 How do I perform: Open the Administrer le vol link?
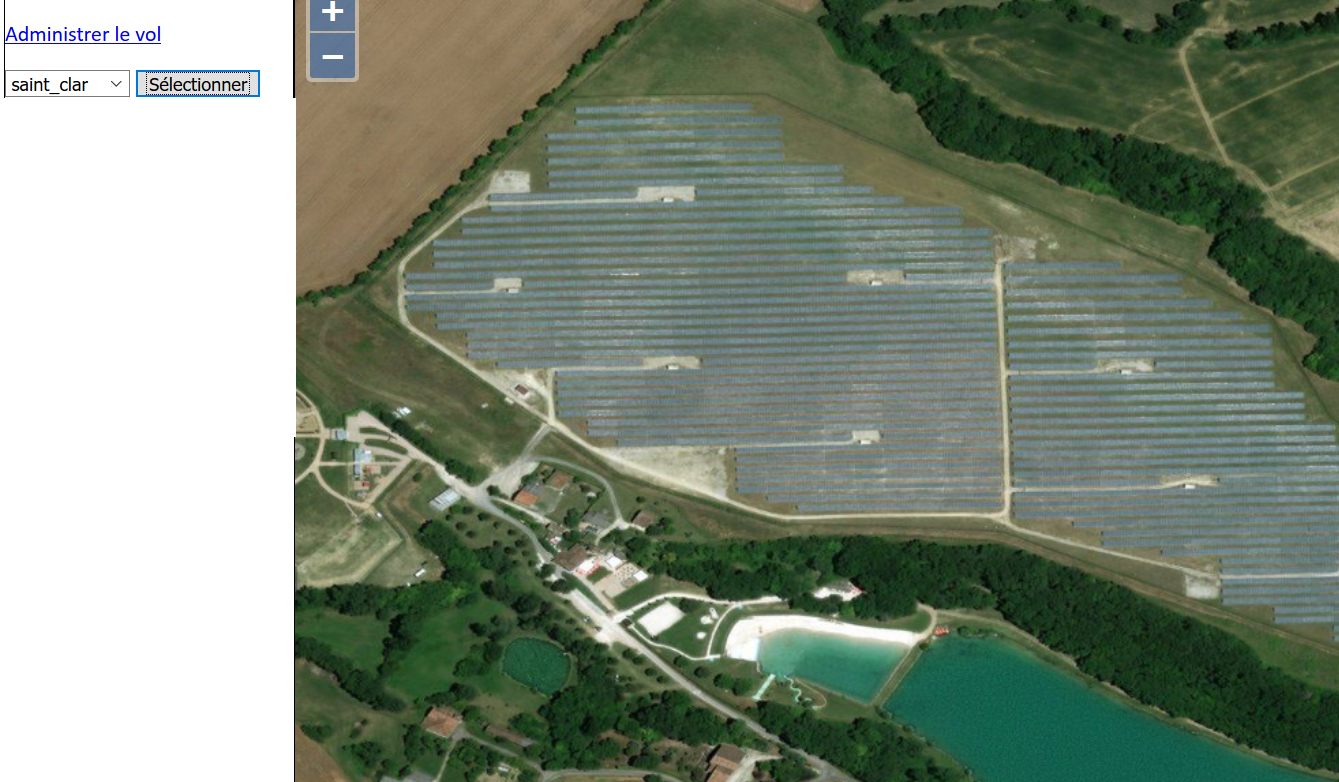point(83,34)
